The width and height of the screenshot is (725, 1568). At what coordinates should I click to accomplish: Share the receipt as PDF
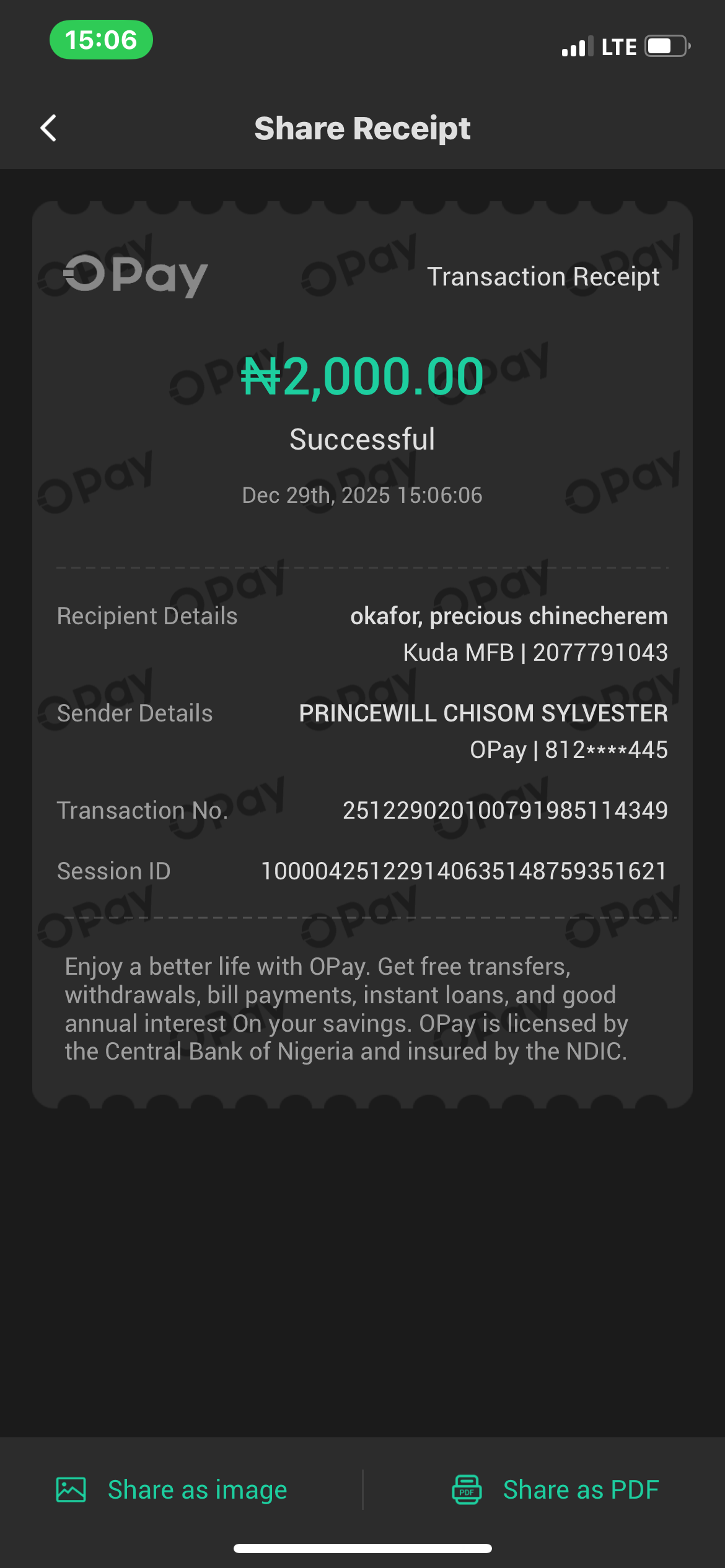point(555,1489)
